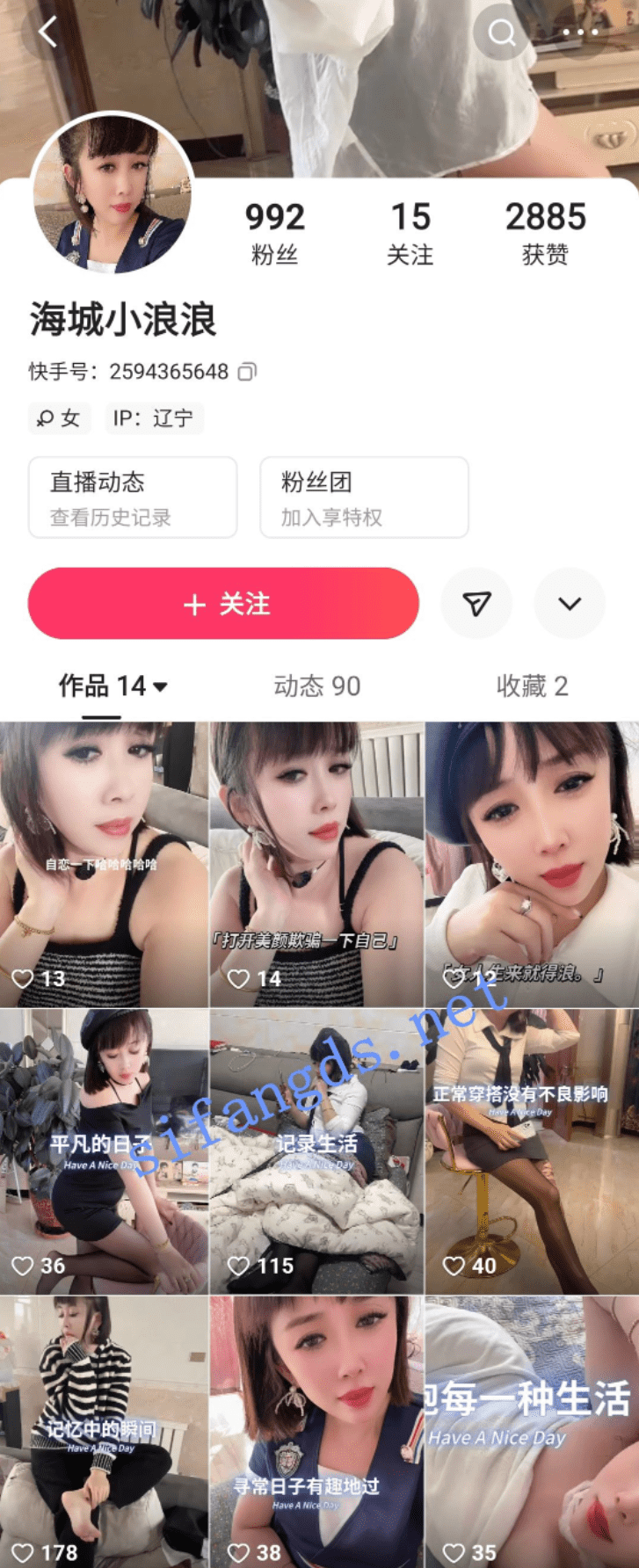Play the 记忆中的瞬间 video

click(104, 1433)
